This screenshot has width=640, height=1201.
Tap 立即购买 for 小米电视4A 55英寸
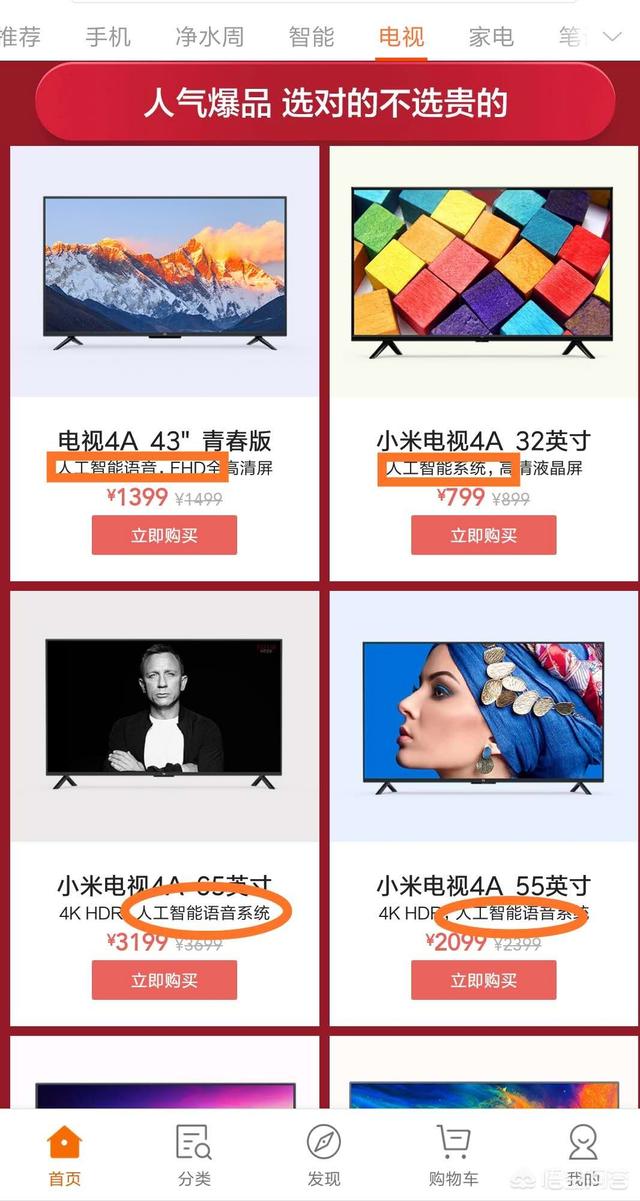point(483,980)
